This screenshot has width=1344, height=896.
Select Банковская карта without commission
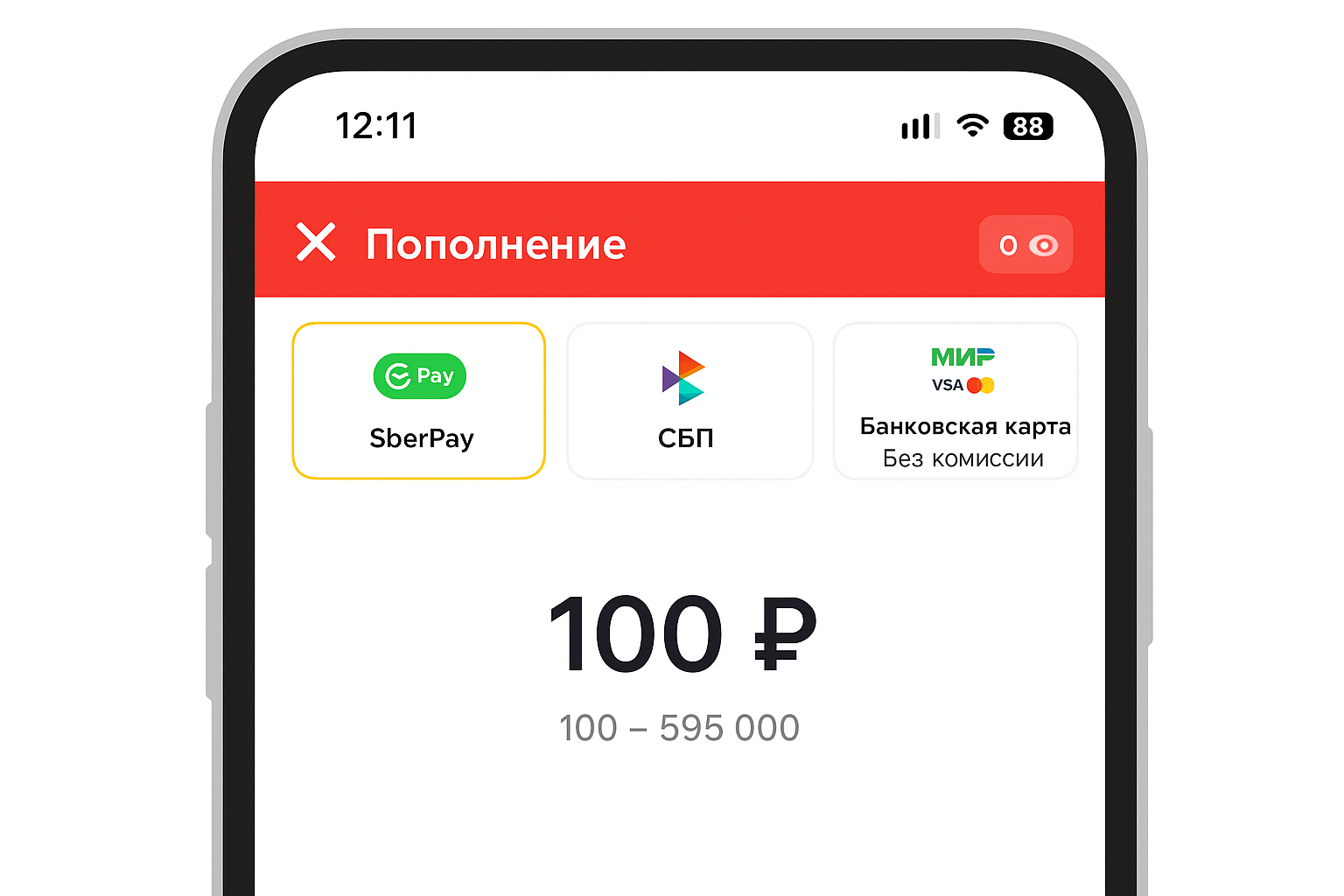point(955,401)
